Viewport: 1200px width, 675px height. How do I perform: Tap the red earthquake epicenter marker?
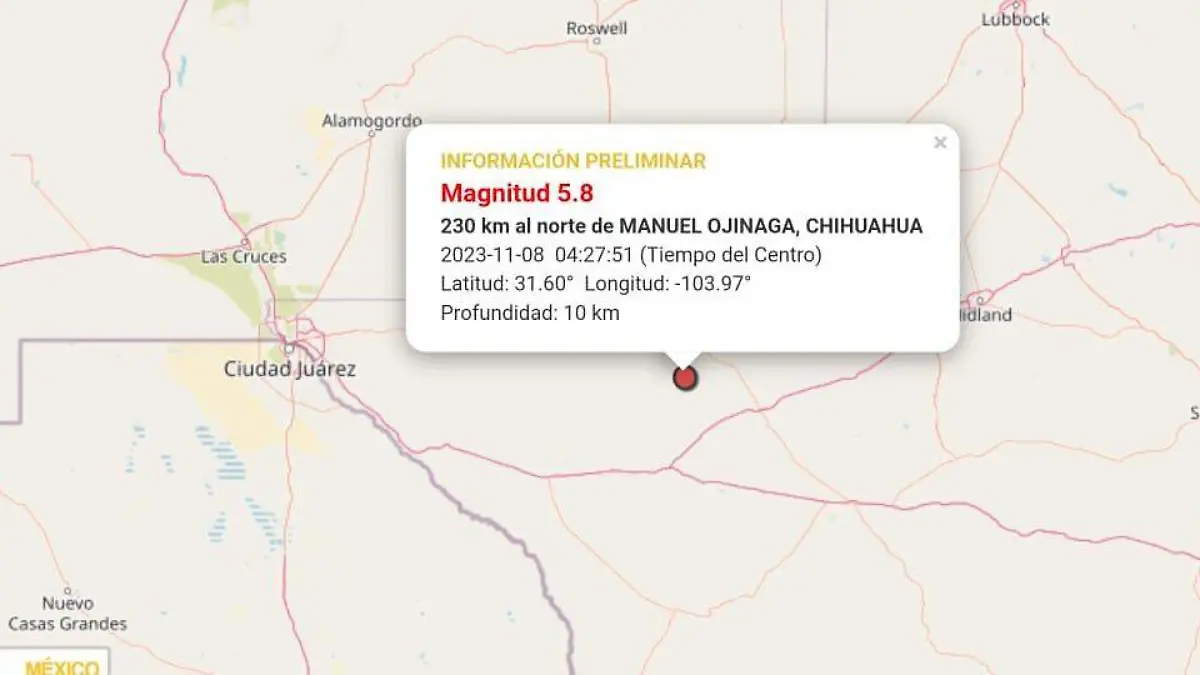pyautogui.click(x=685, y=378)
